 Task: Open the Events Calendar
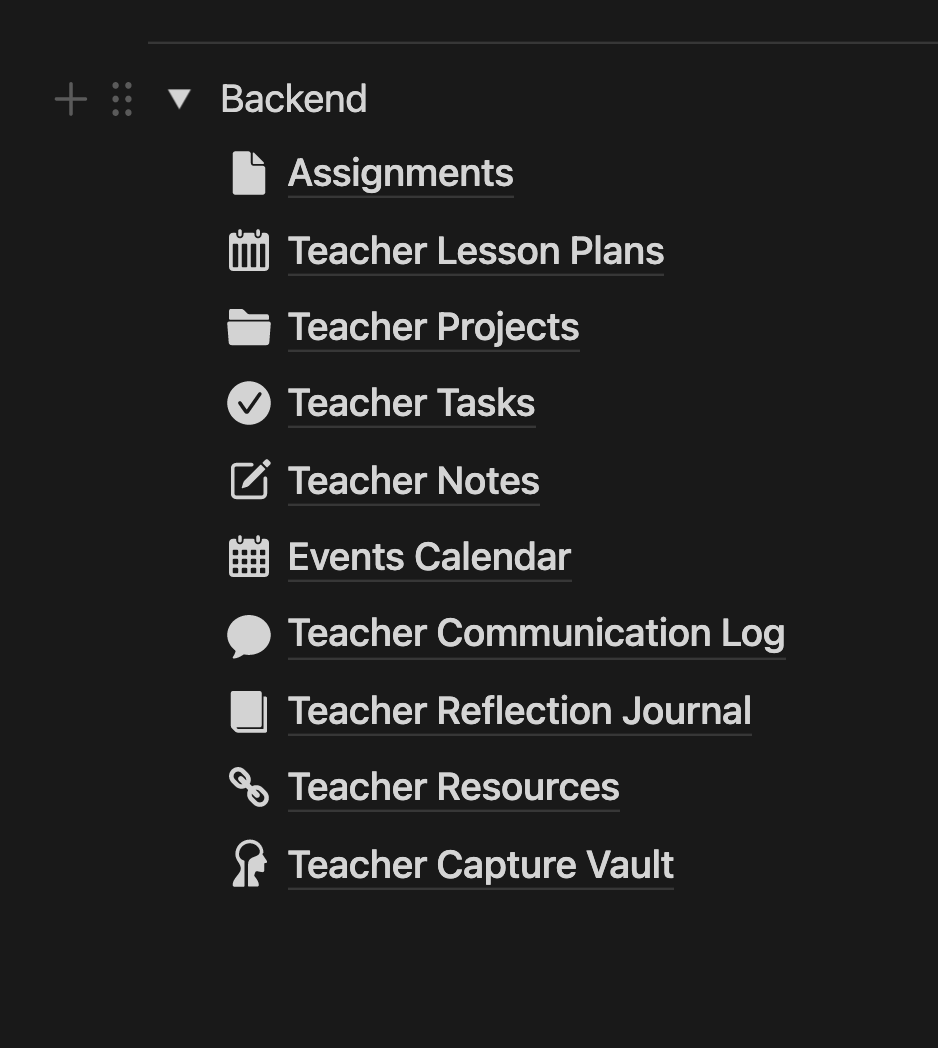429,557
